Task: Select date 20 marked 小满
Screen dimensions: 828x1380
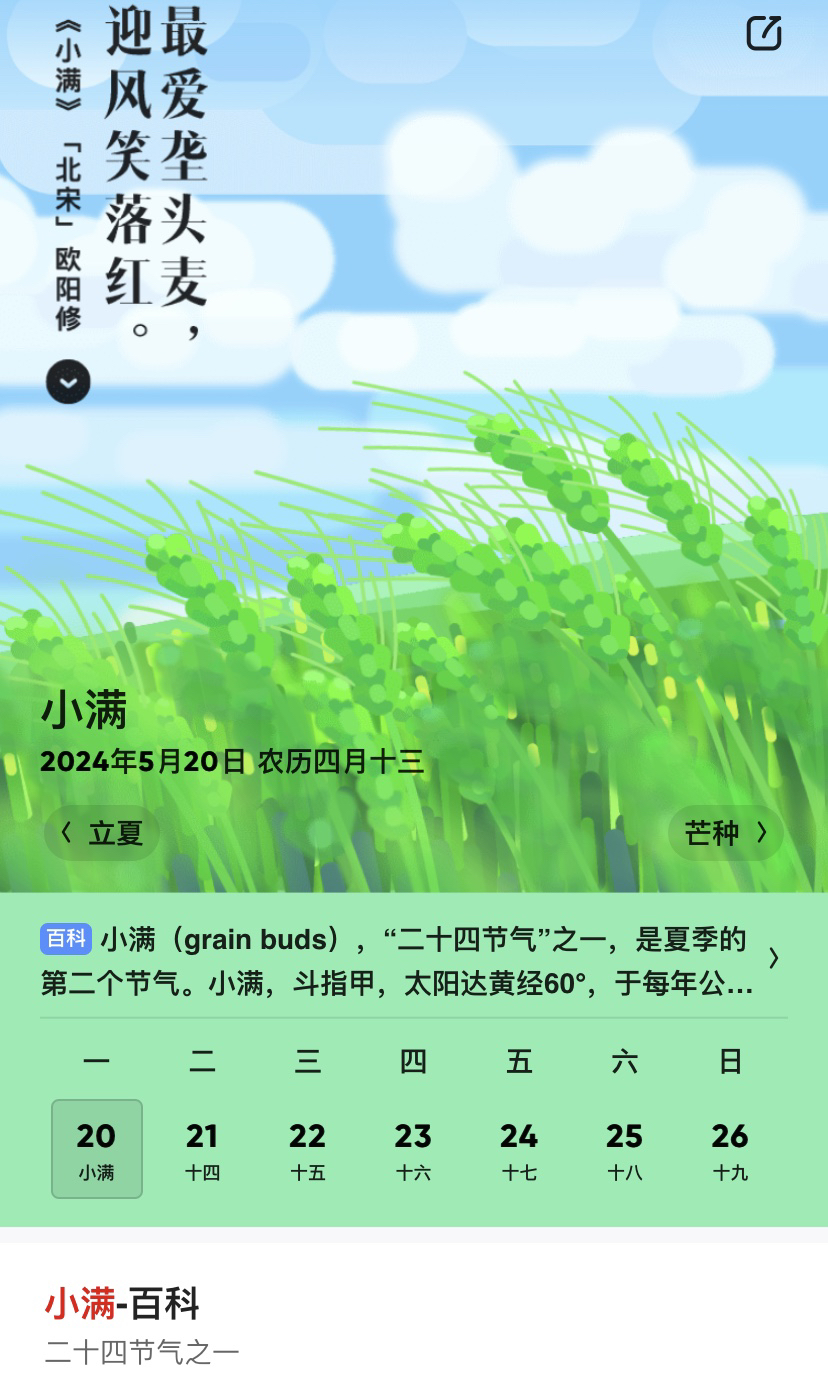Action: (96, 1148)
